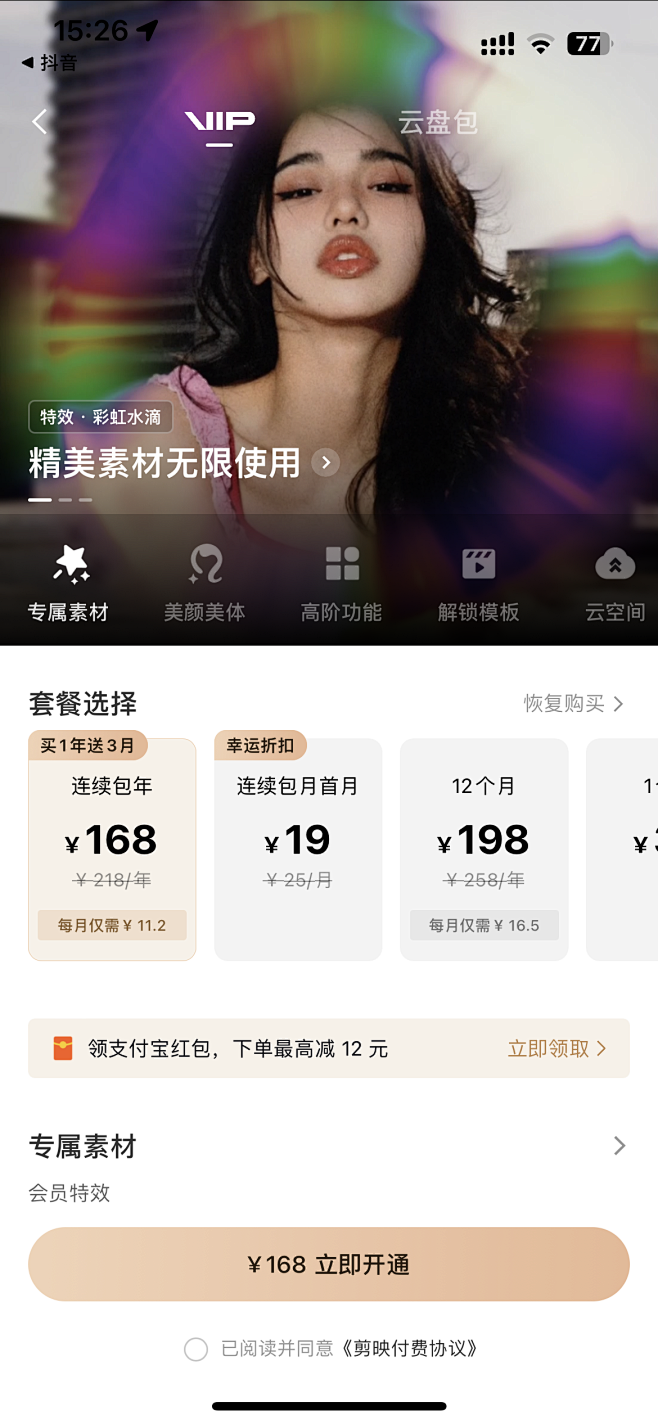Open the 精美素材无限使用 banner arrow

tap(325, 463)
